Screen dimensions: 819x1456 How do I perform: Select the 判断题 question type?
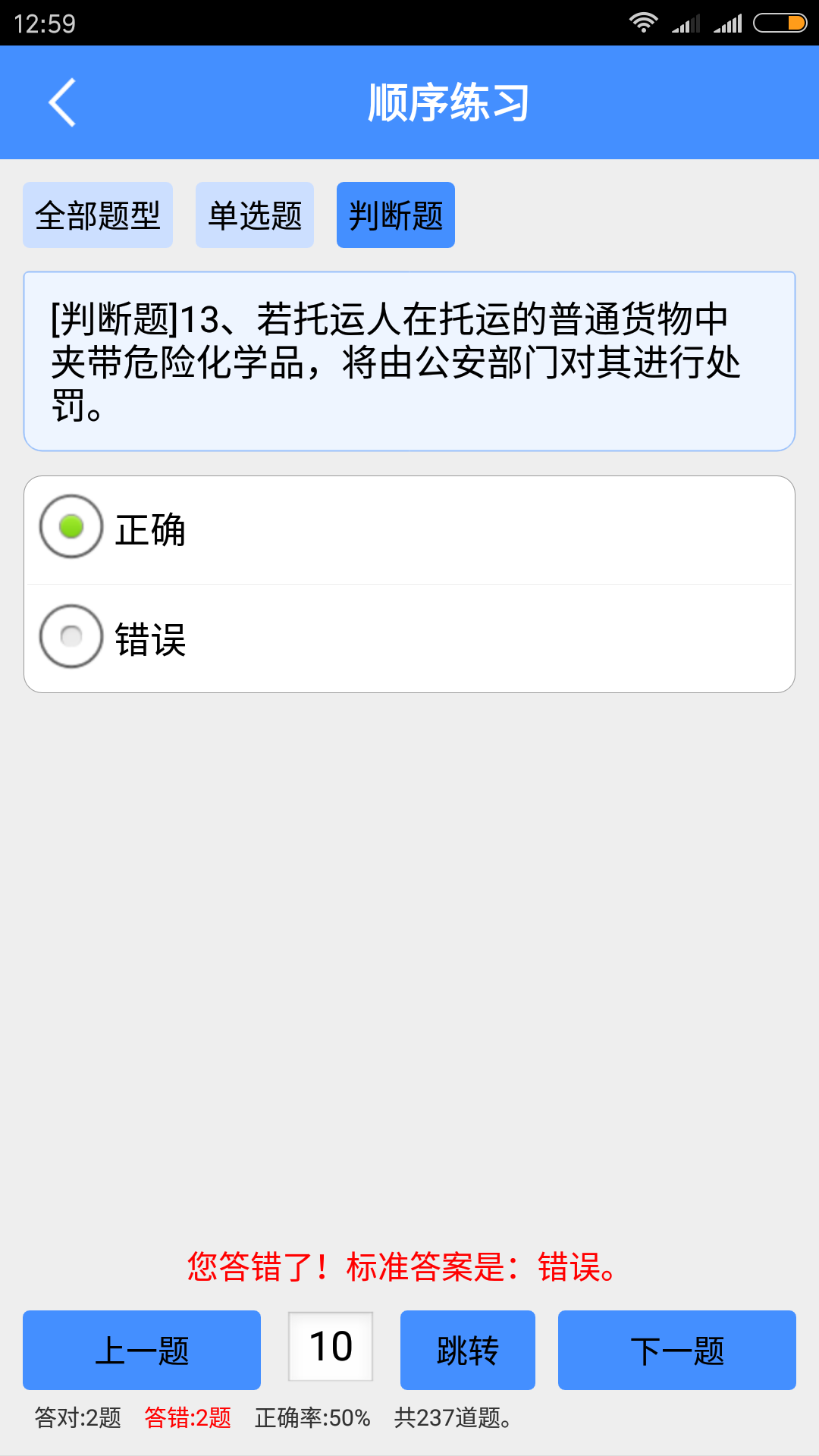tap(396, 215)
